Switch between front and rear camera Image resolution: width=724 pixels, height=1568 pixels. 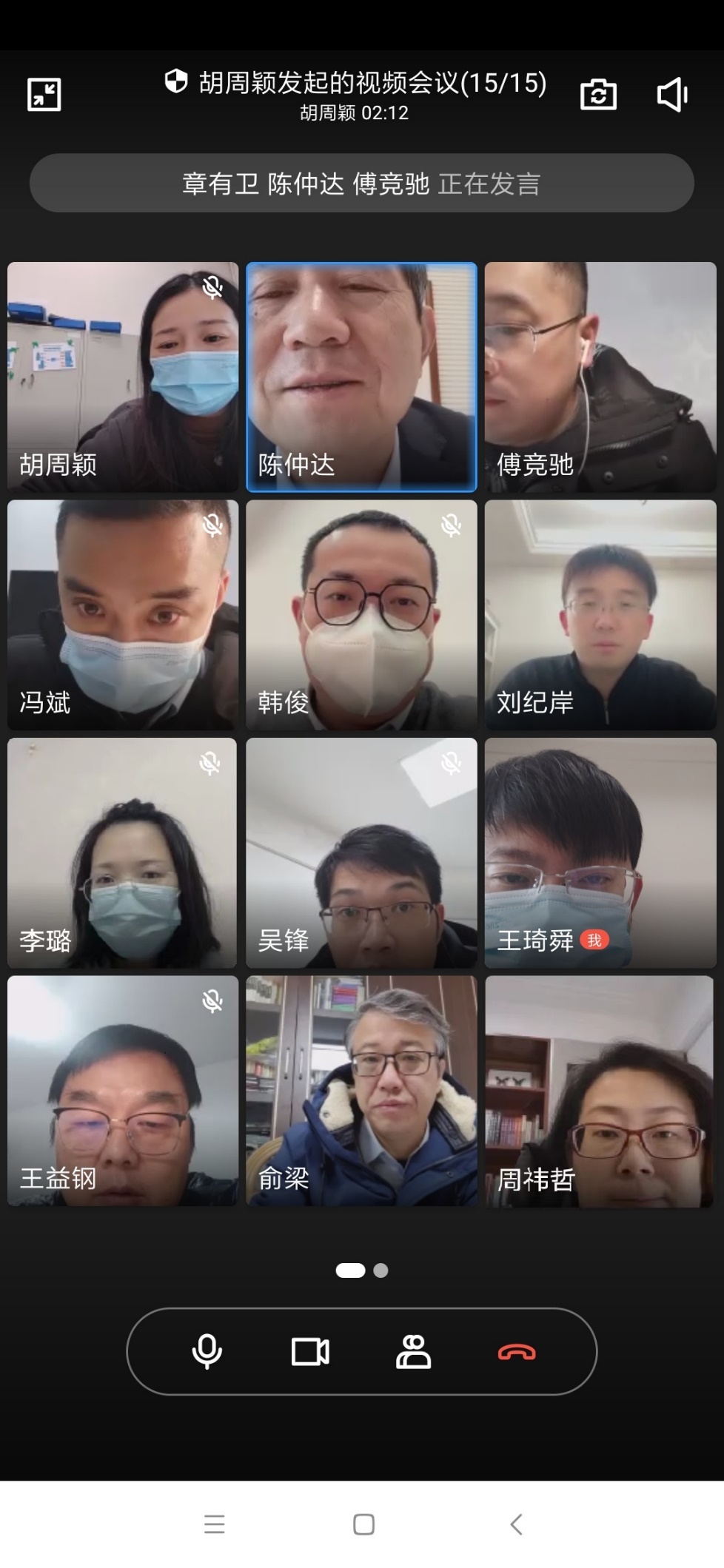[x=598, y=95]
